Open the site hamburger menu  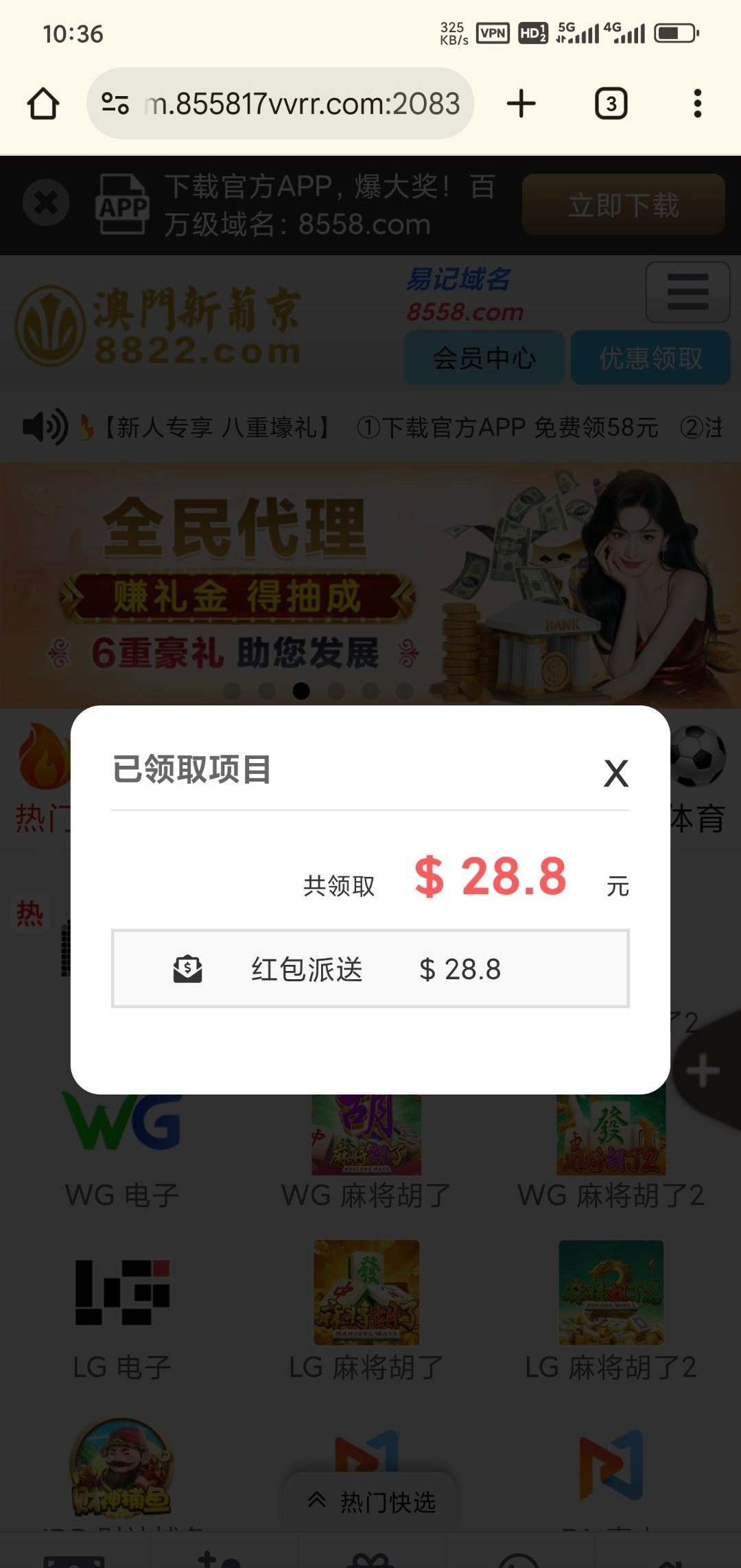(x=687, y=292)
